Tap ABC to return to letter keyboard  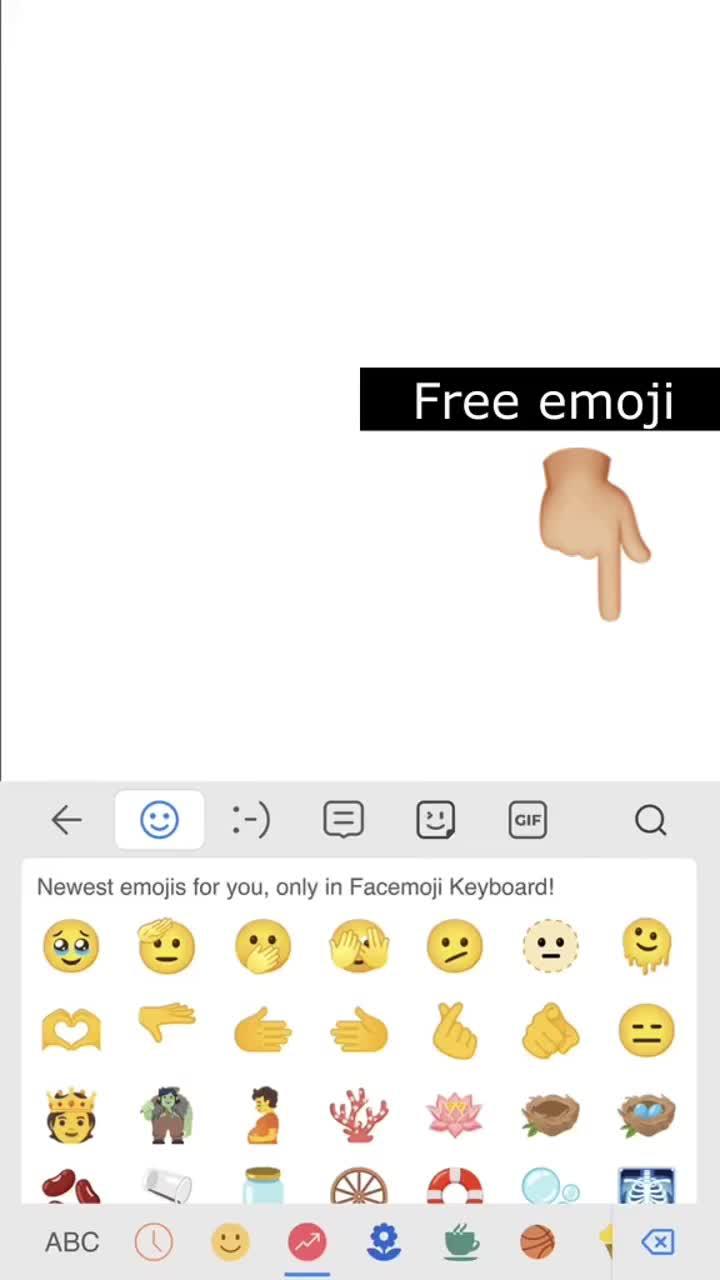click(x=71, y=1242)
